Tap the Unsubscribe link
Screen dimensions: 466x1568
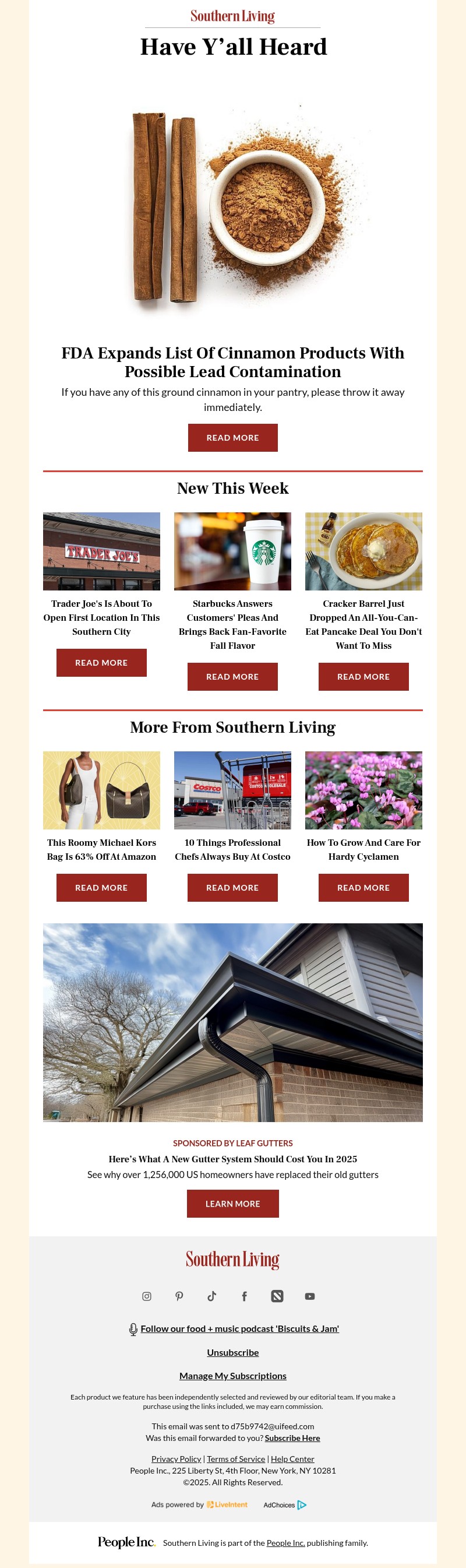click(x=232, y=1352)
